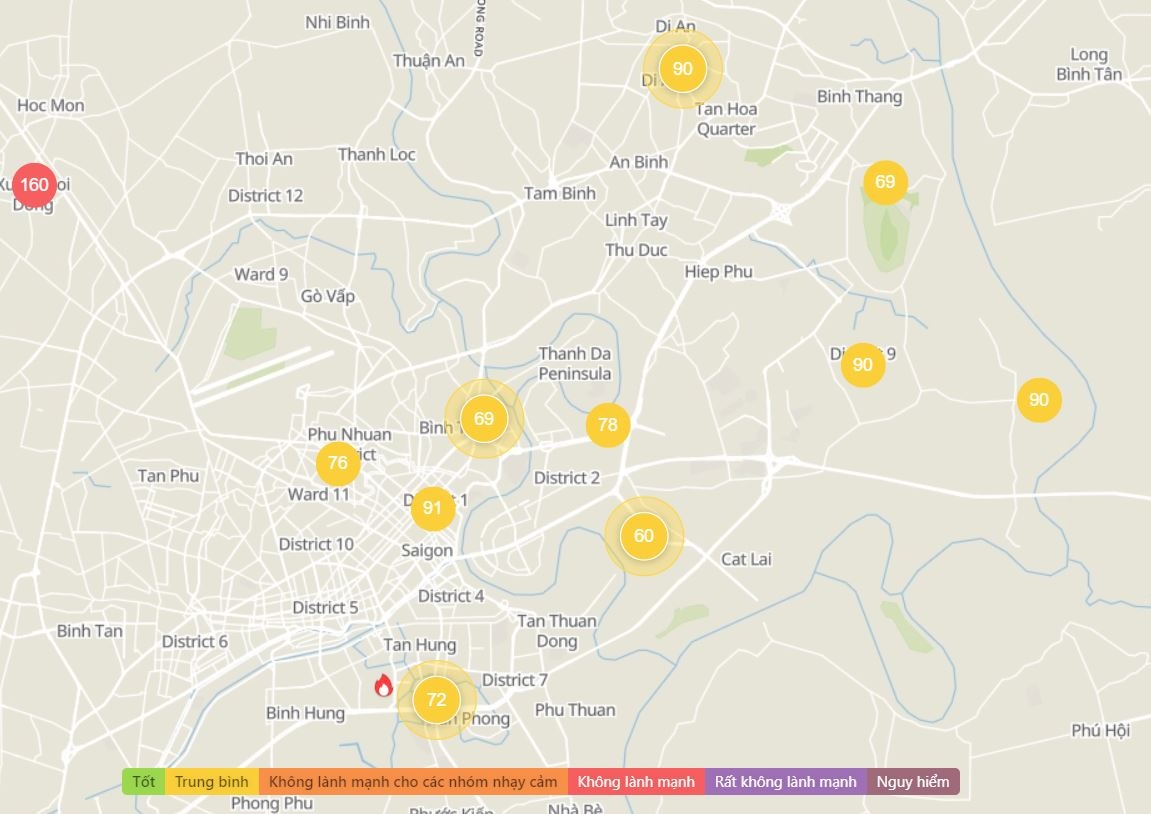Select the 78 marker near Thanh Da Peninsula
Screen dimensions: 1151x814
[608, 425]
